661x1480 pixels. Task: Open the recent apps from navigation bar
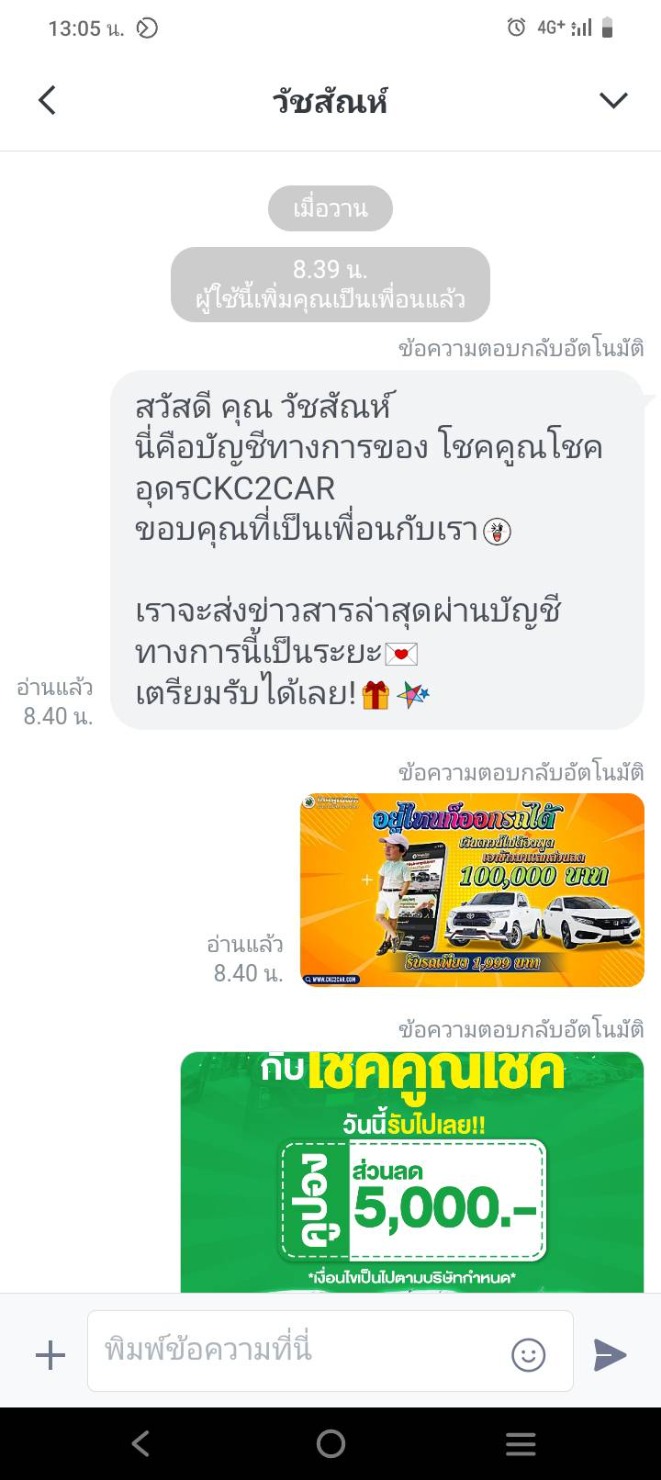coord(520,1443)
